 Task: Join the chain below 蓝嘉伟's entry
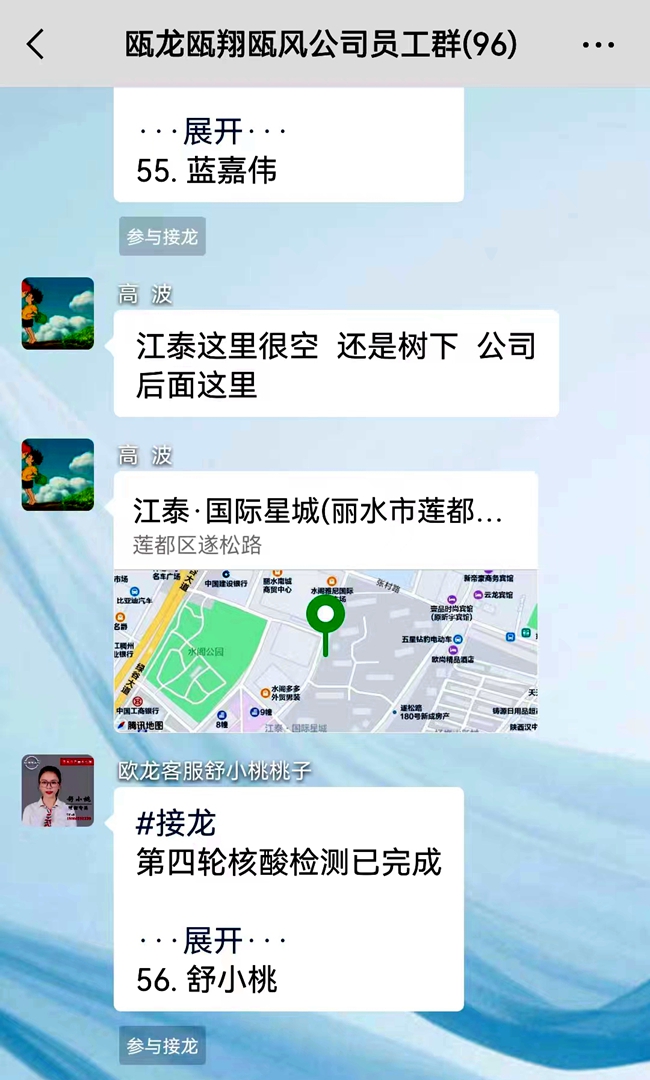point(162,238)
